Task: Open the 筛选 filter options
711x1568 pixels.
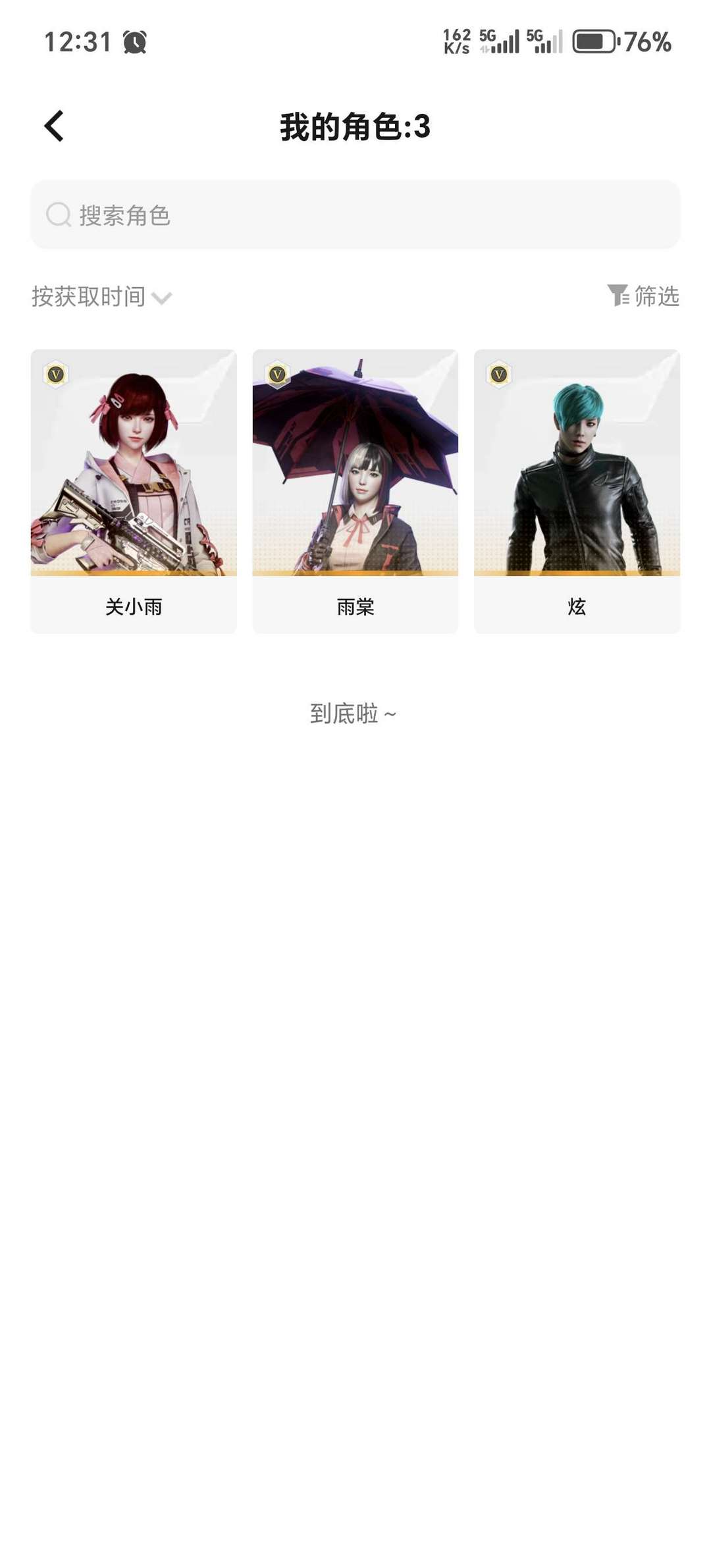Action: [x=643, y=296]
